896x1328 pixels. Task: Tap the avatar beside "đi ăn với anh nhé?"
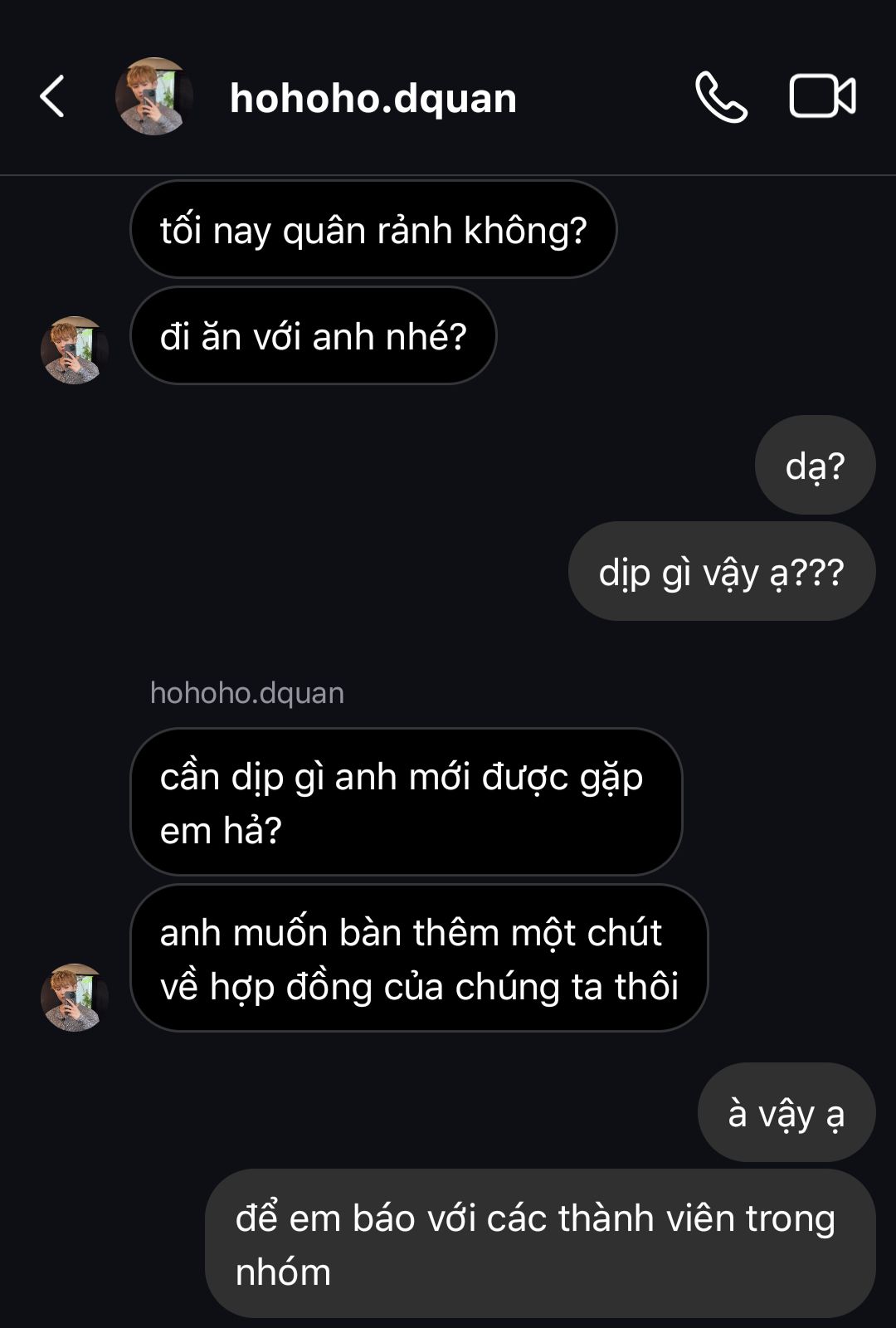[x=75, y=349]
